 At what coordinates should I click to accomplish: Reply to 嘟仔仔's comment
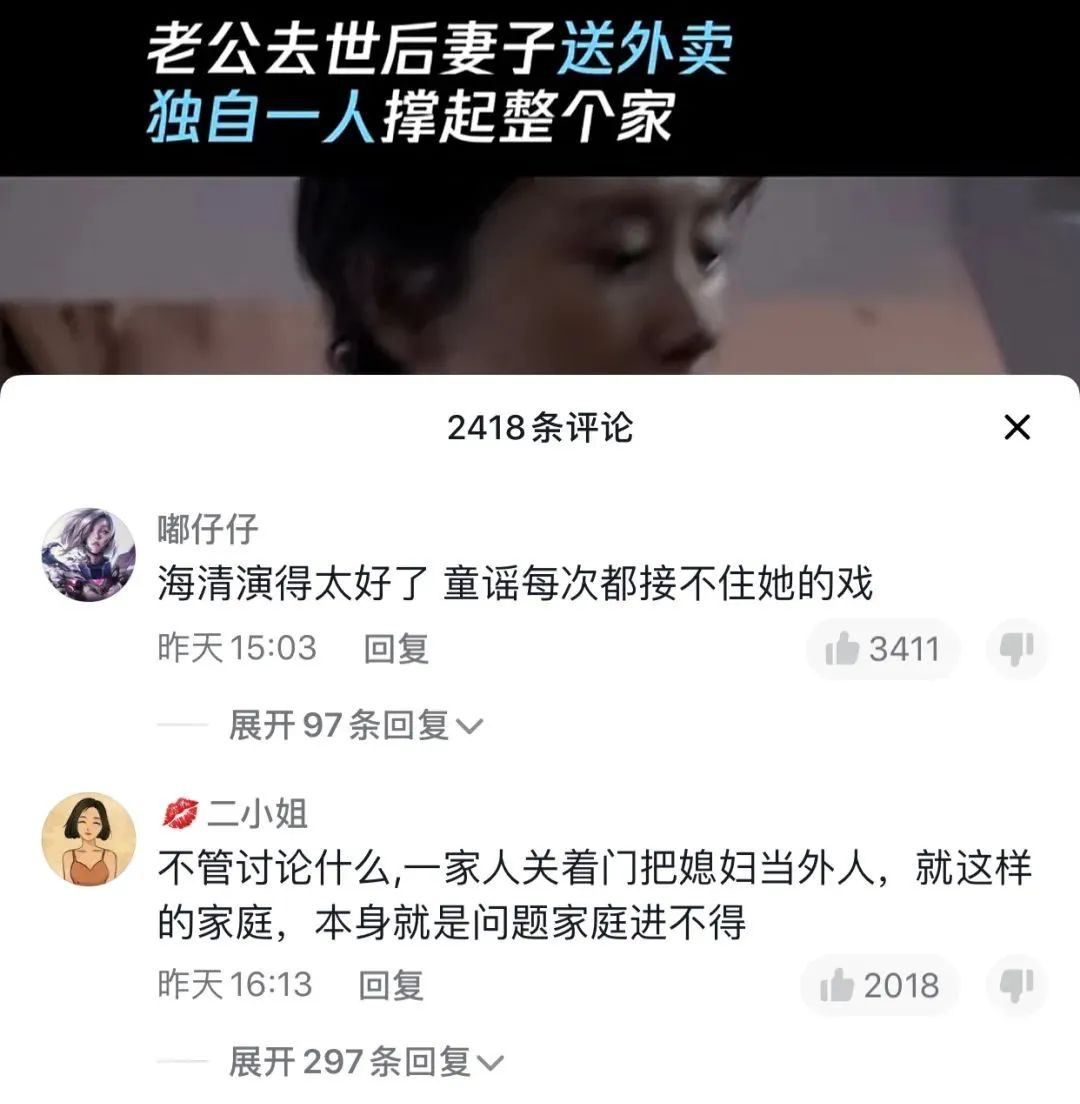point(396,649)
